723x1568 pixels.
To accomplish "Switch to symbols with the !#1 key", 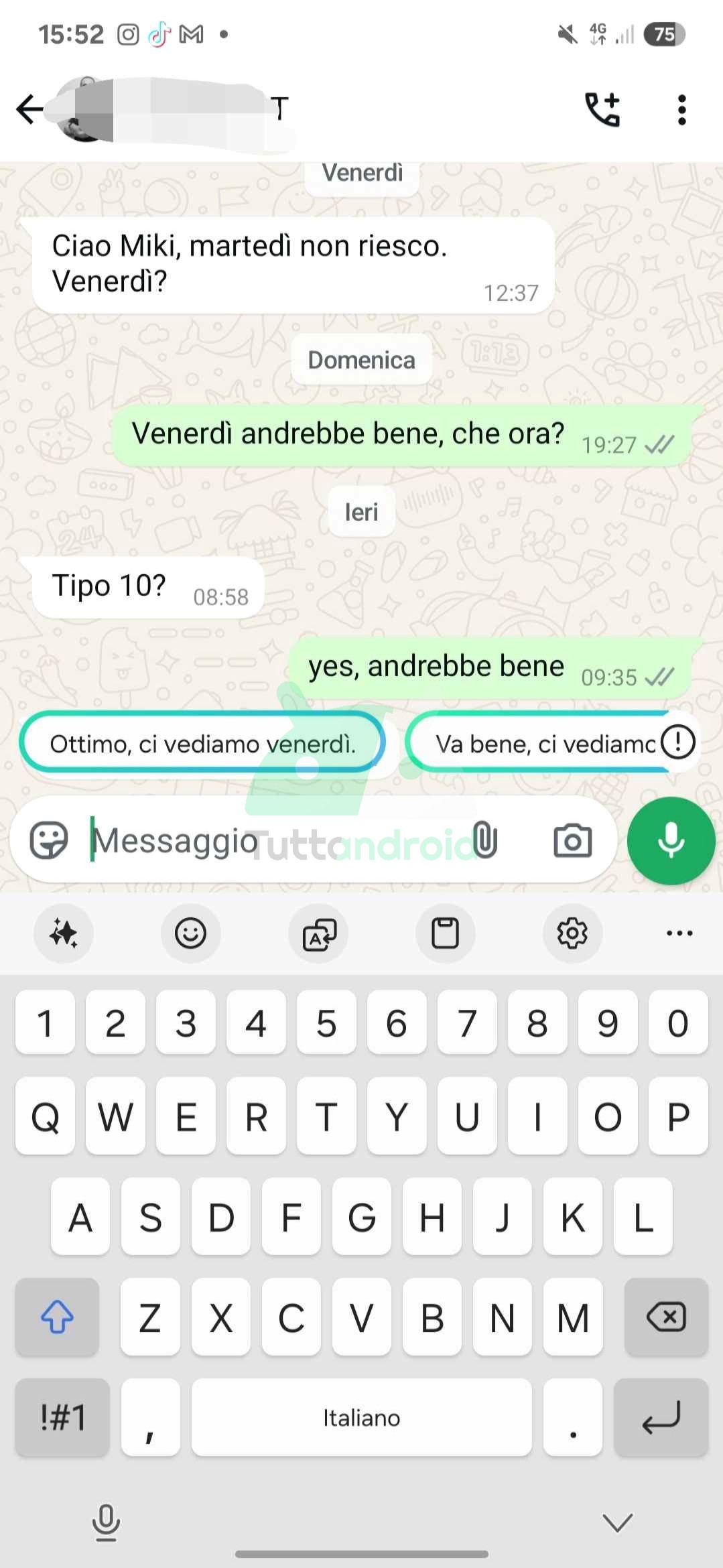I will [62, 1417].
